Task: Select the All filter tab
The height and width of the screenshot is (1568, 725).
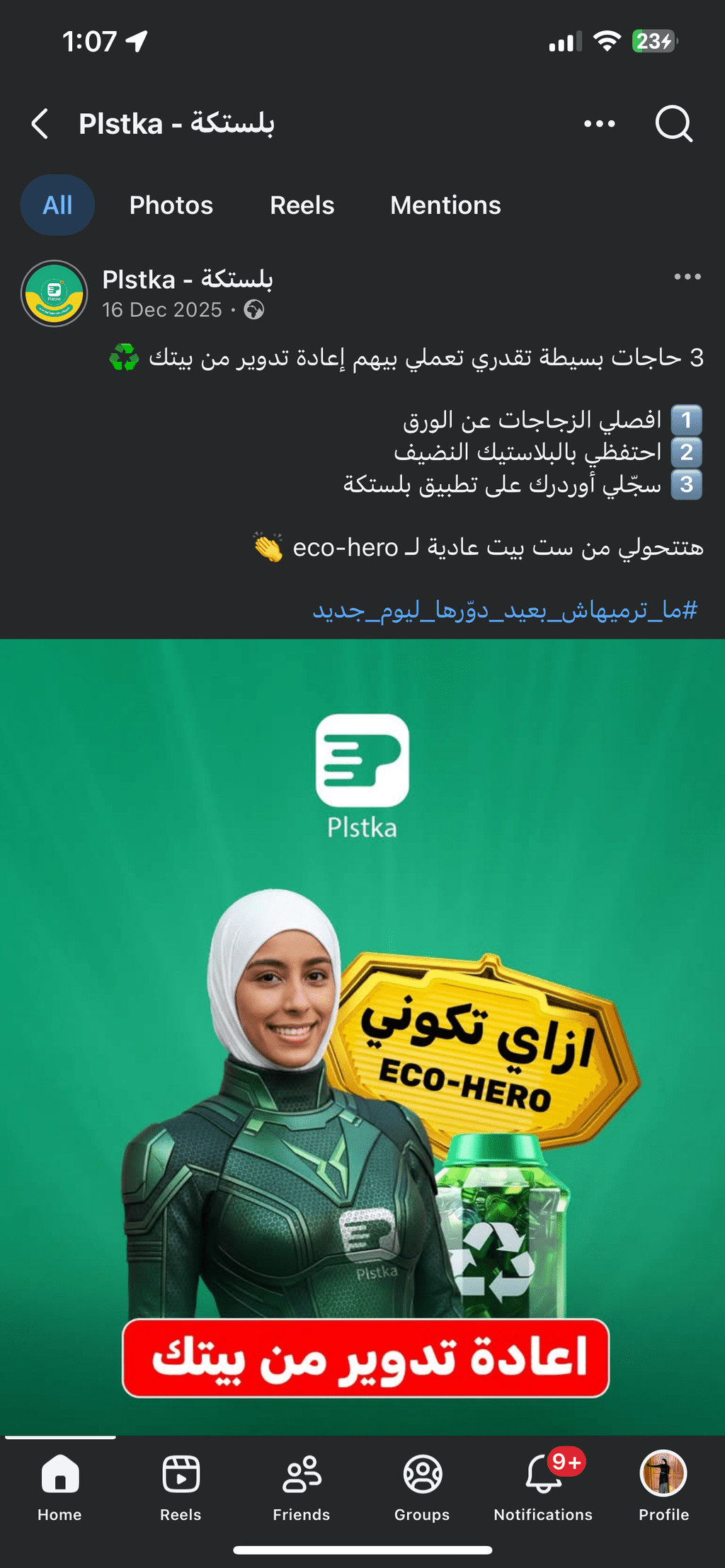Action: (x=57, y=205)
